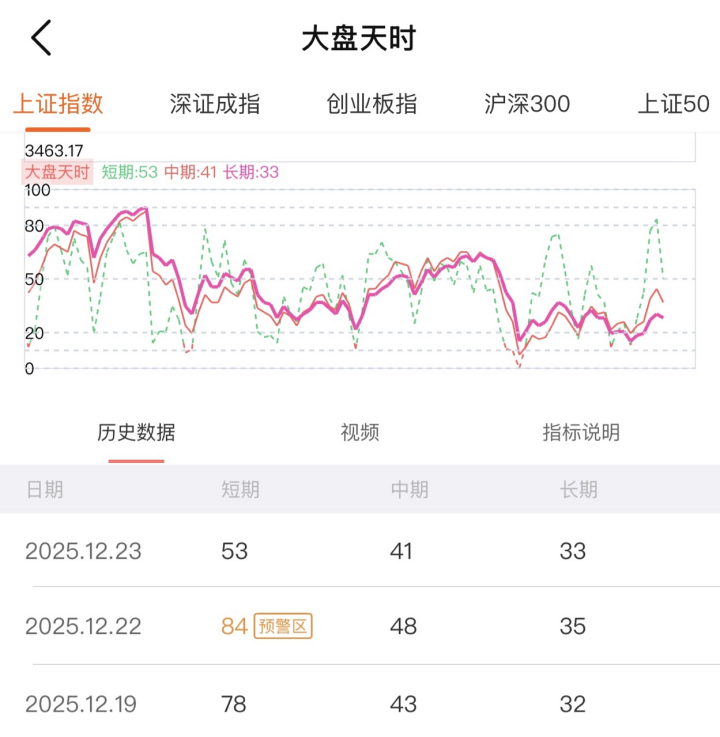Image resolution: width=720 pixels, height=737 pixels.
Task: Switch to the 深证成指 tab
Action: (x=215, y=104)
